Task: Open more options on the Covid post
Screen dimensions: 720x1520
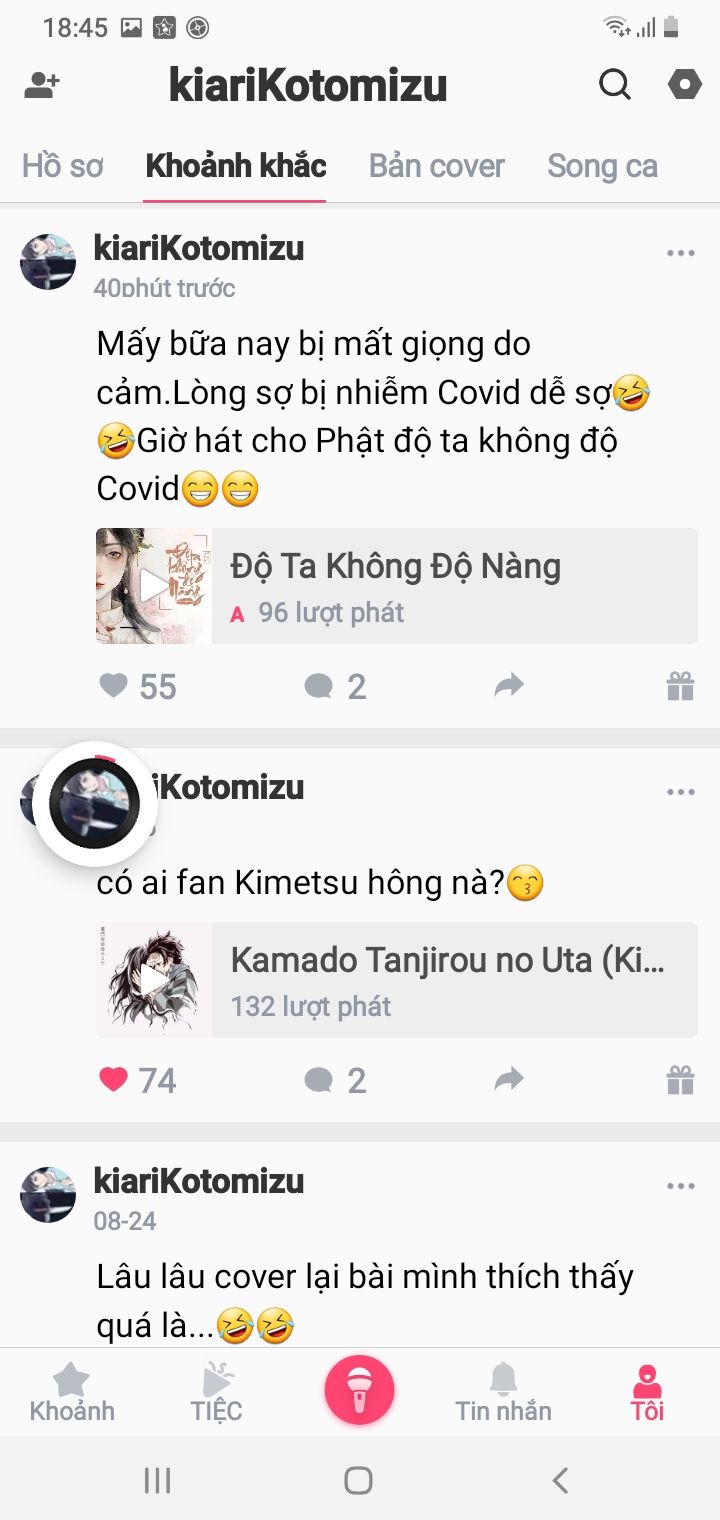Action: (680, 254)
